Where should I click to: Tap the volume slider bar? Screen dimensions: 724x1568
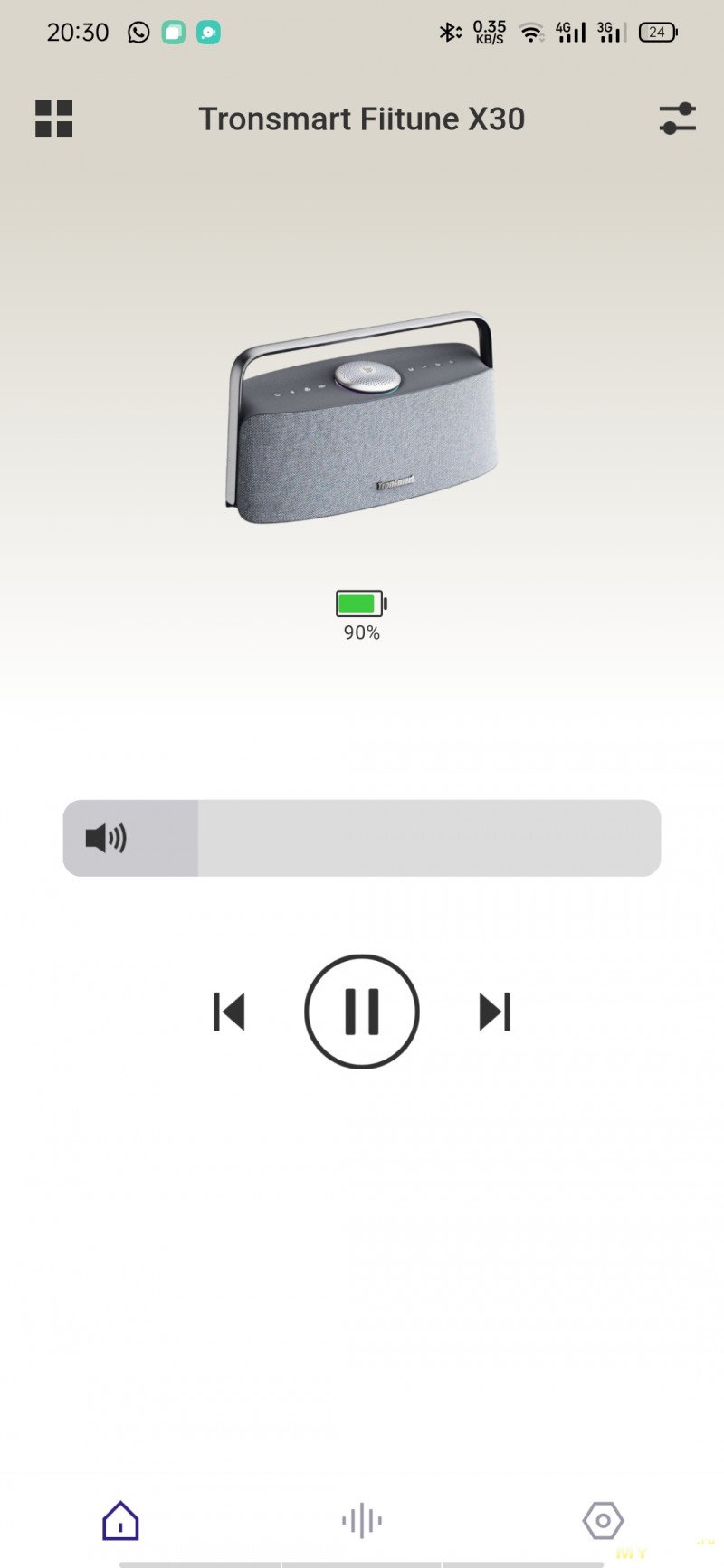click(x=362, y=838)
